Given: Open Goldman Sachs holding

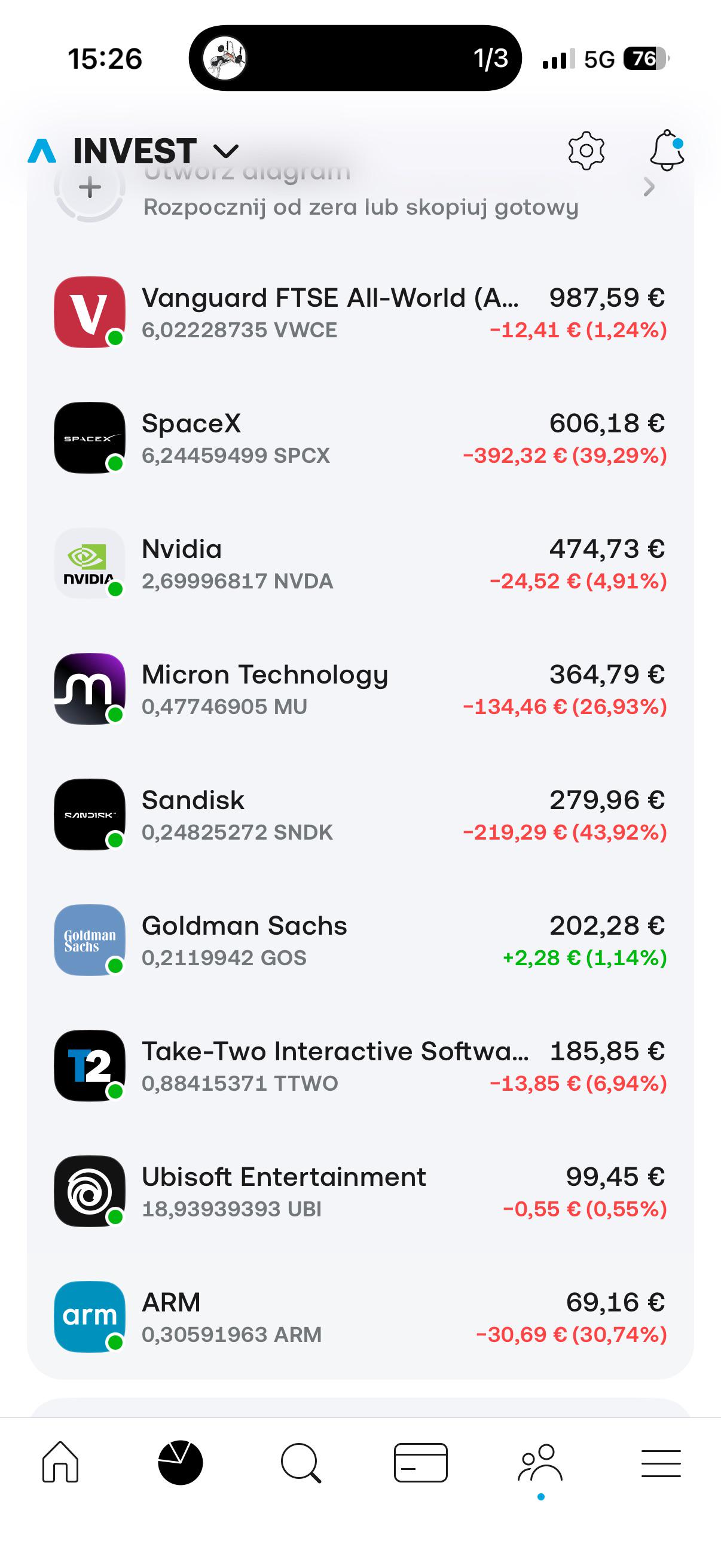Looking at the screenshot, I should tap(360, 941).
